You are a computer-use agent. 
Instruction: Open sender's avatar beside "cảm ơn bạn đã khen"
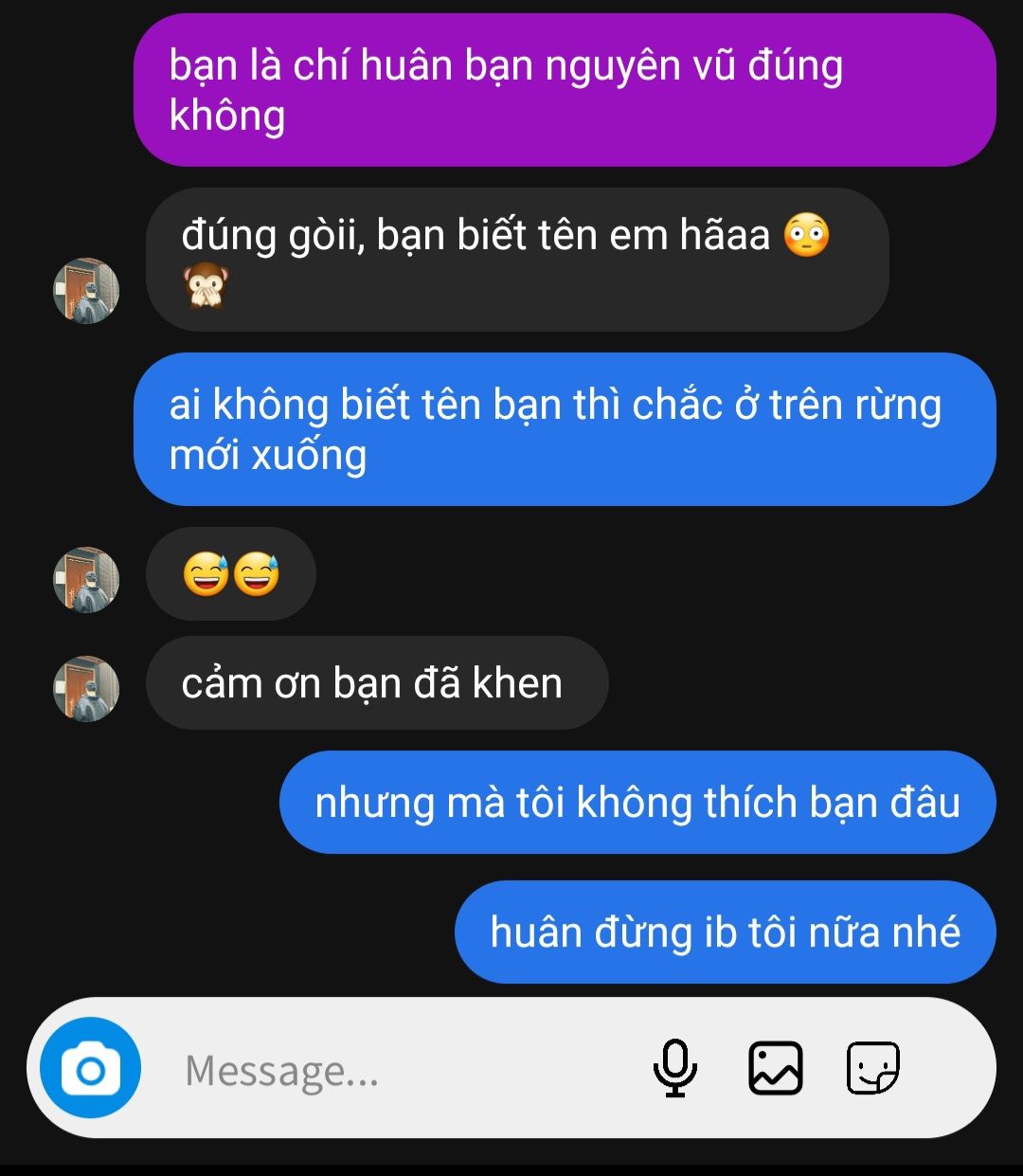point(86,689)
